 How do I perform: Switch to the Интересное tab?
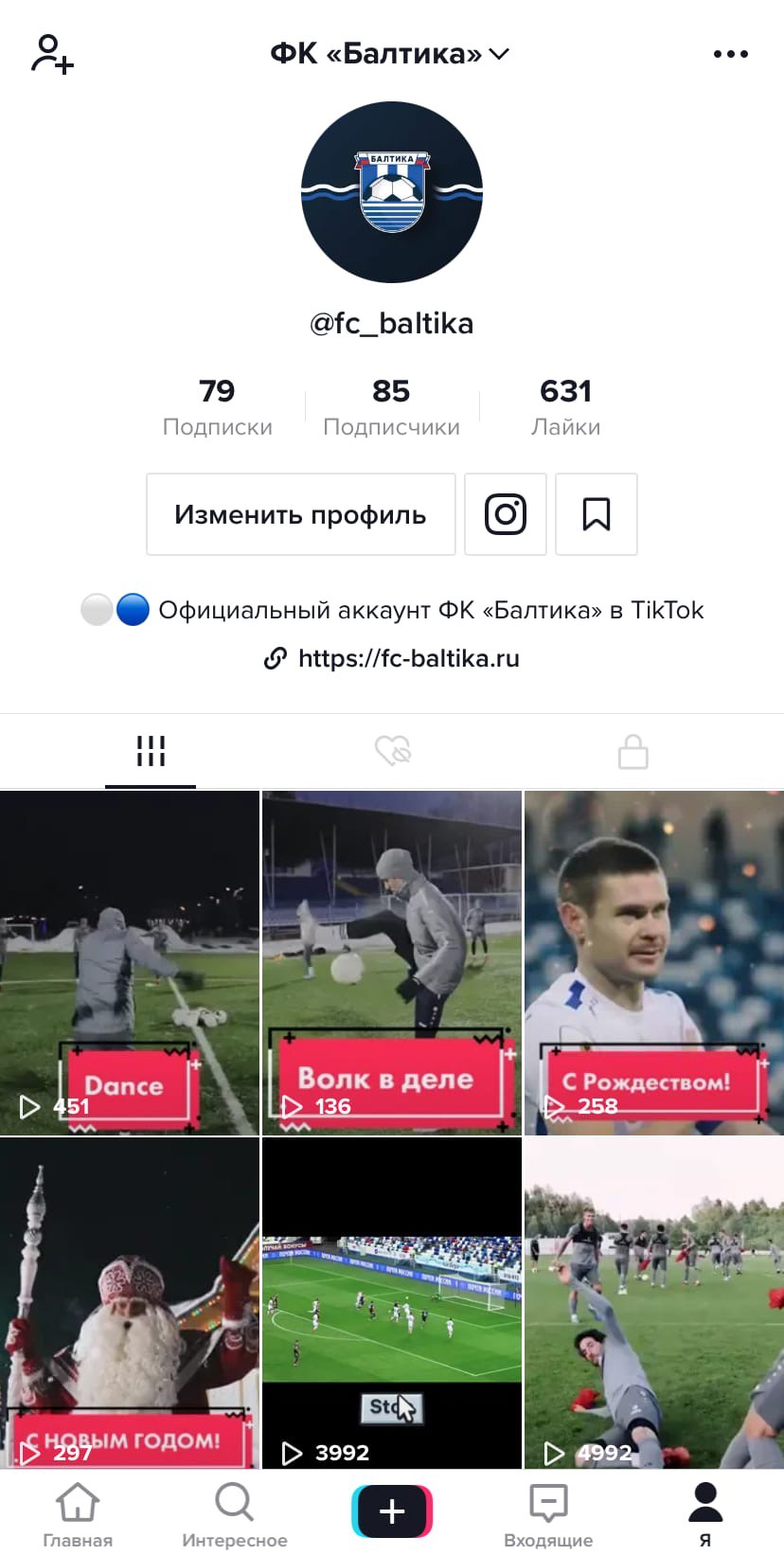tap(234, 1513)
